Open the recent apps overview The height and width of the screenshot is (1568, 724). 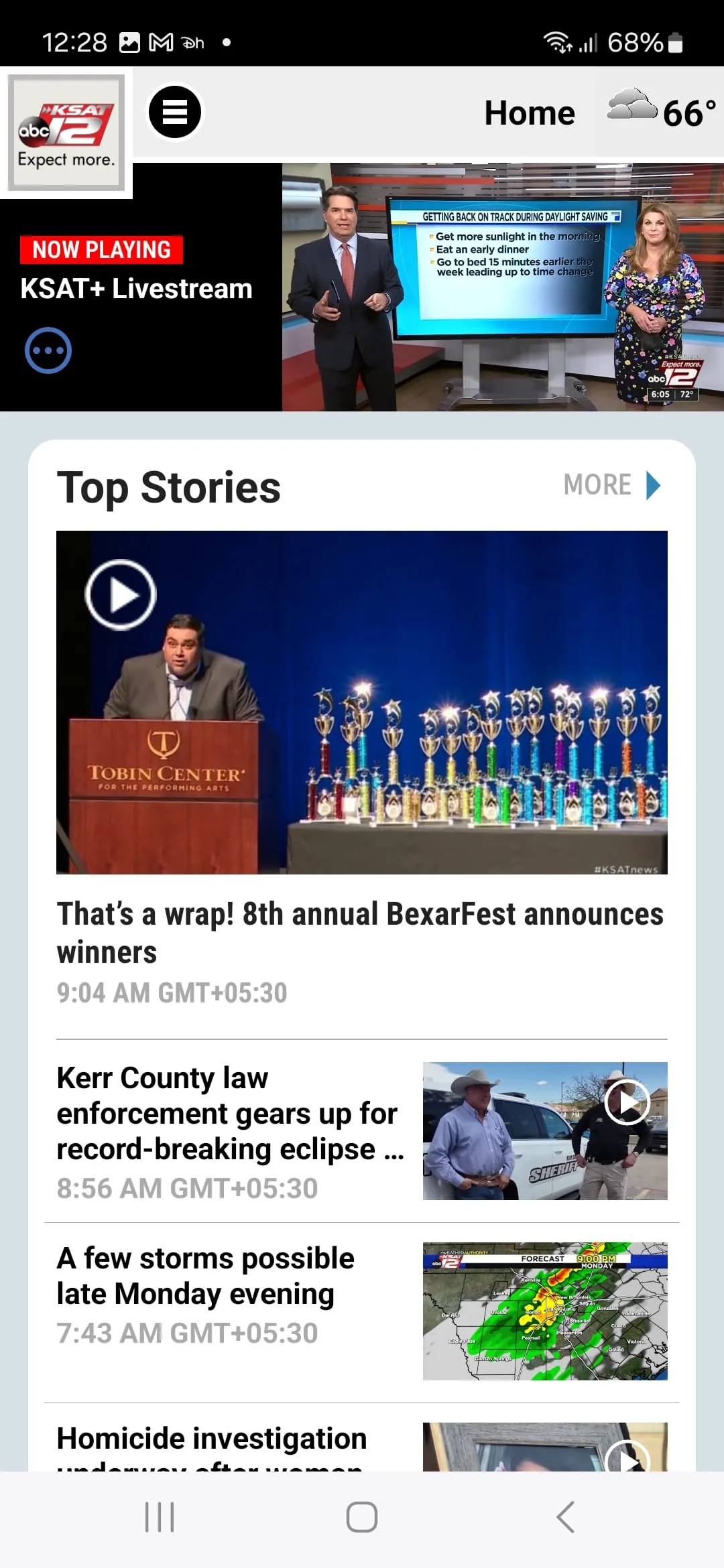[x=160, y=1519]
